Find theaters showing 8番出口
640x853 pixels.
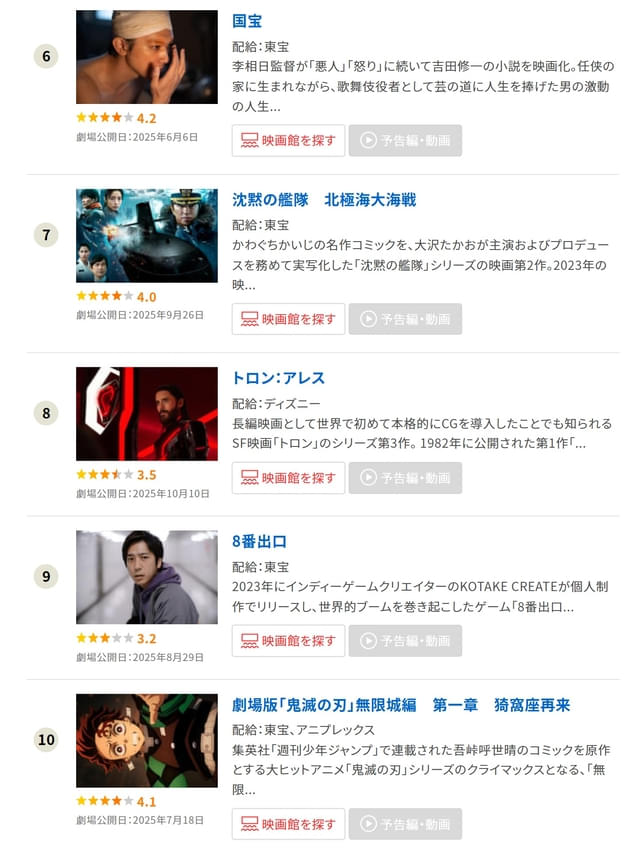(288, 641)
